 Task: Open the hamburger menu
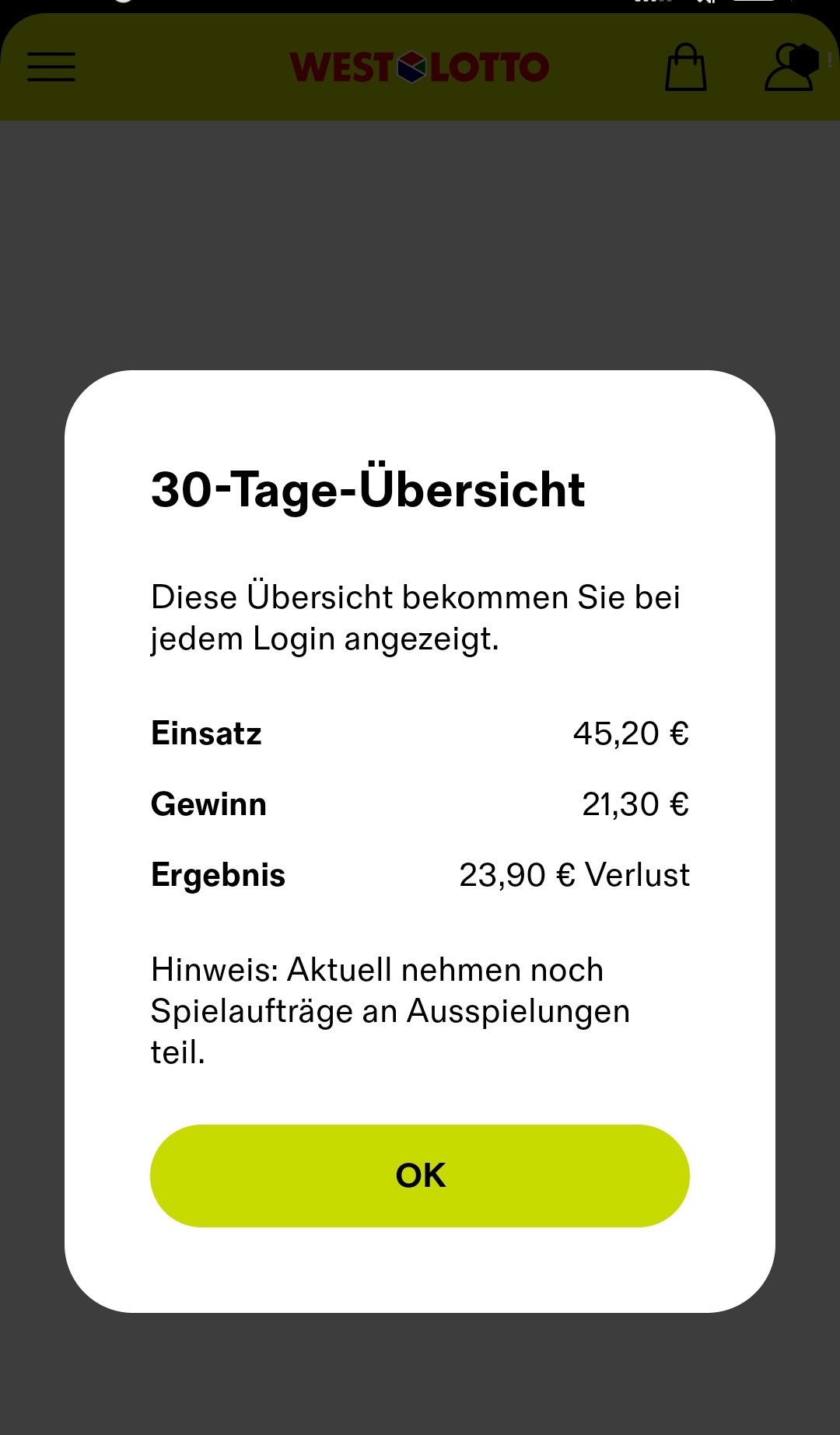click(x=51, y=67)
